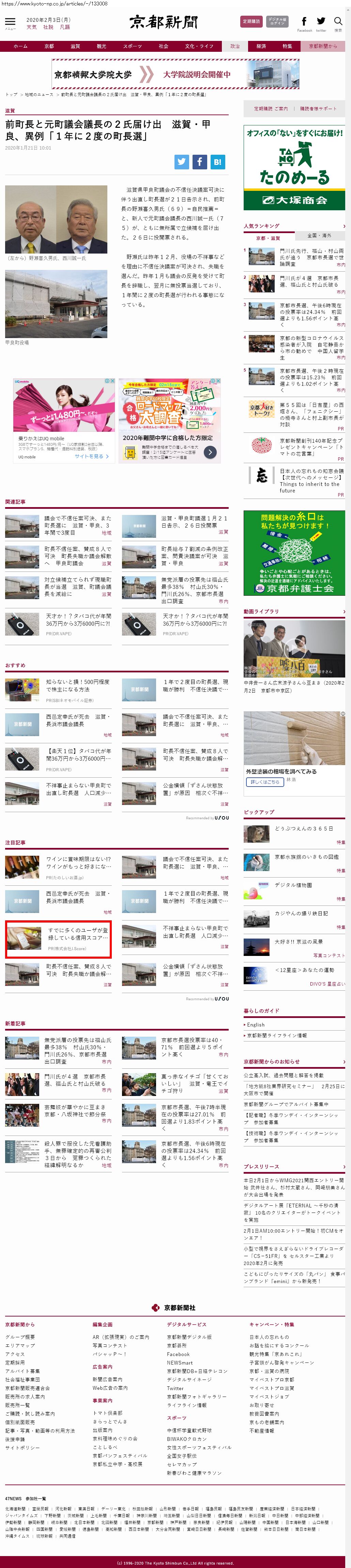Open デジタル版ログイン login button
This screenshot has height=1568, width=351.
tap(277, 21)
